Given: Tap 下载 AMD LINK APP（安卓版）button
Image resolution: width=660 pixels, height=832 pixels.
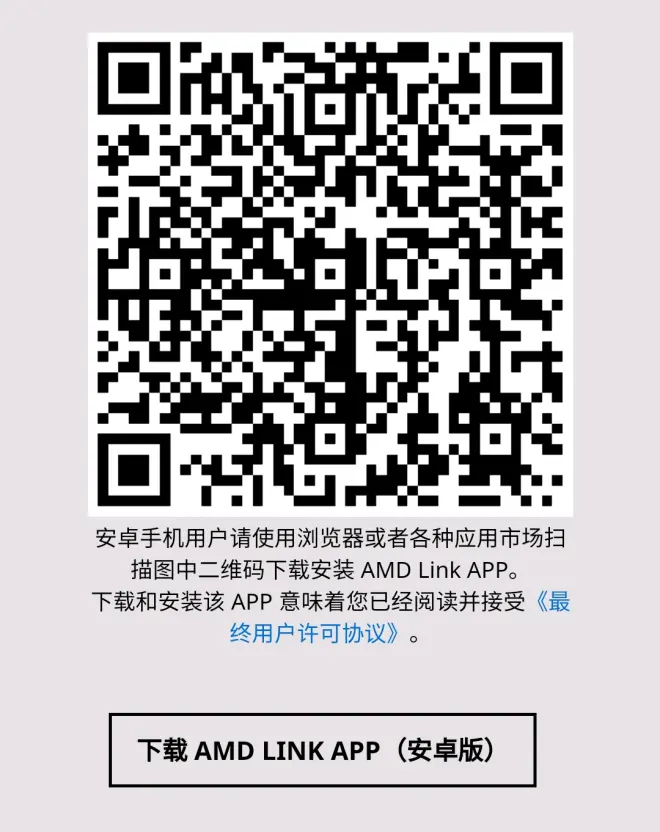Looking at the screenshot, I should pos(322,750).
